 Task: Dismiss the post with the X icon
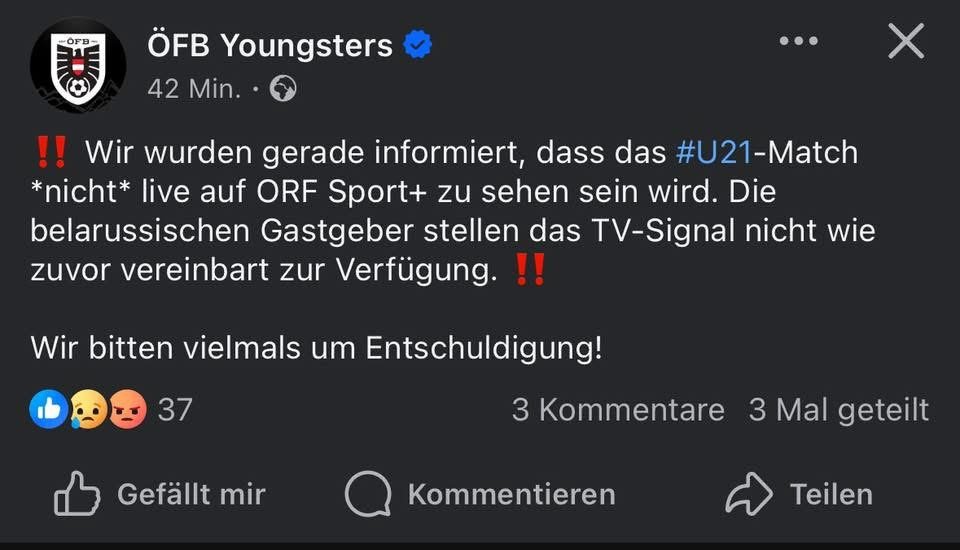pyautogui.click(x=906, y=42)
